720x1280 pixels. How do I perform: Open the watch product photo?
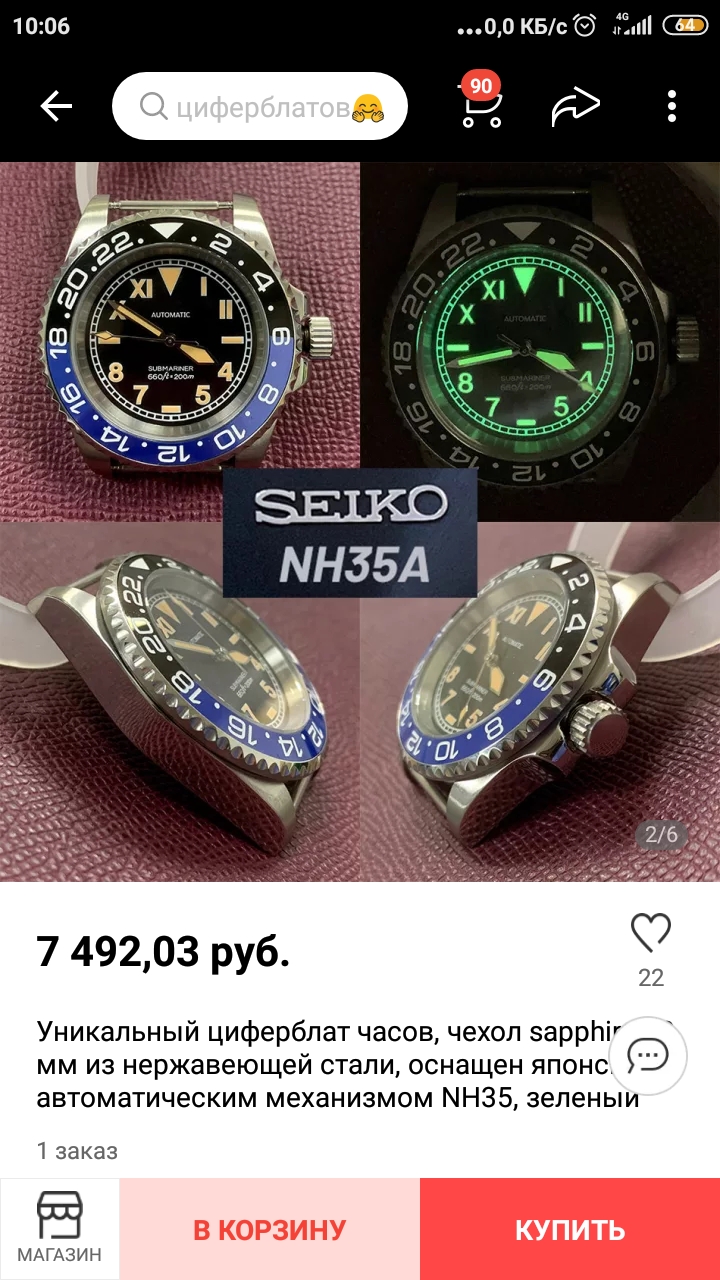click(x=360, y=520)
